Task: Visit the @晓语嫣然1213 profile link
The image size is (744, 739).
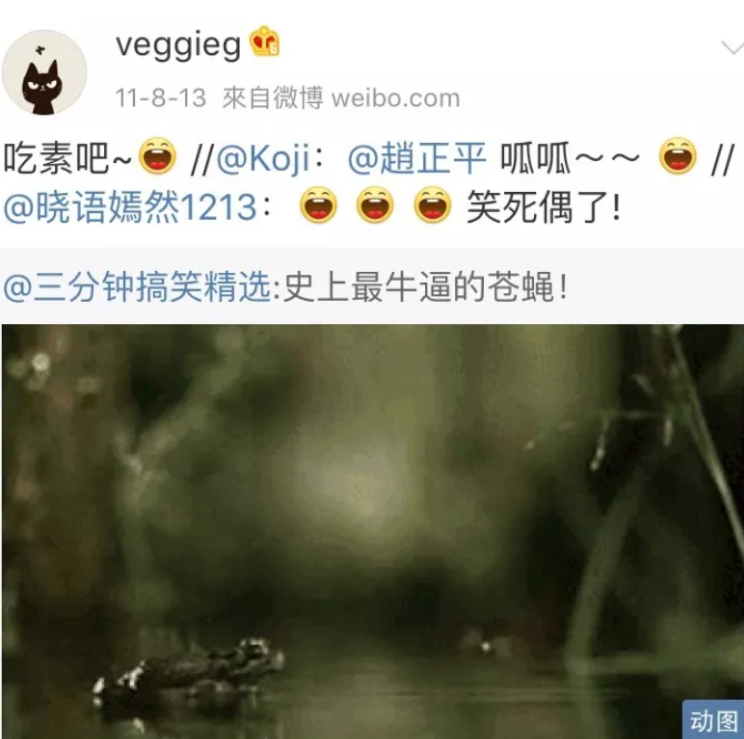Action: (130, 207)
